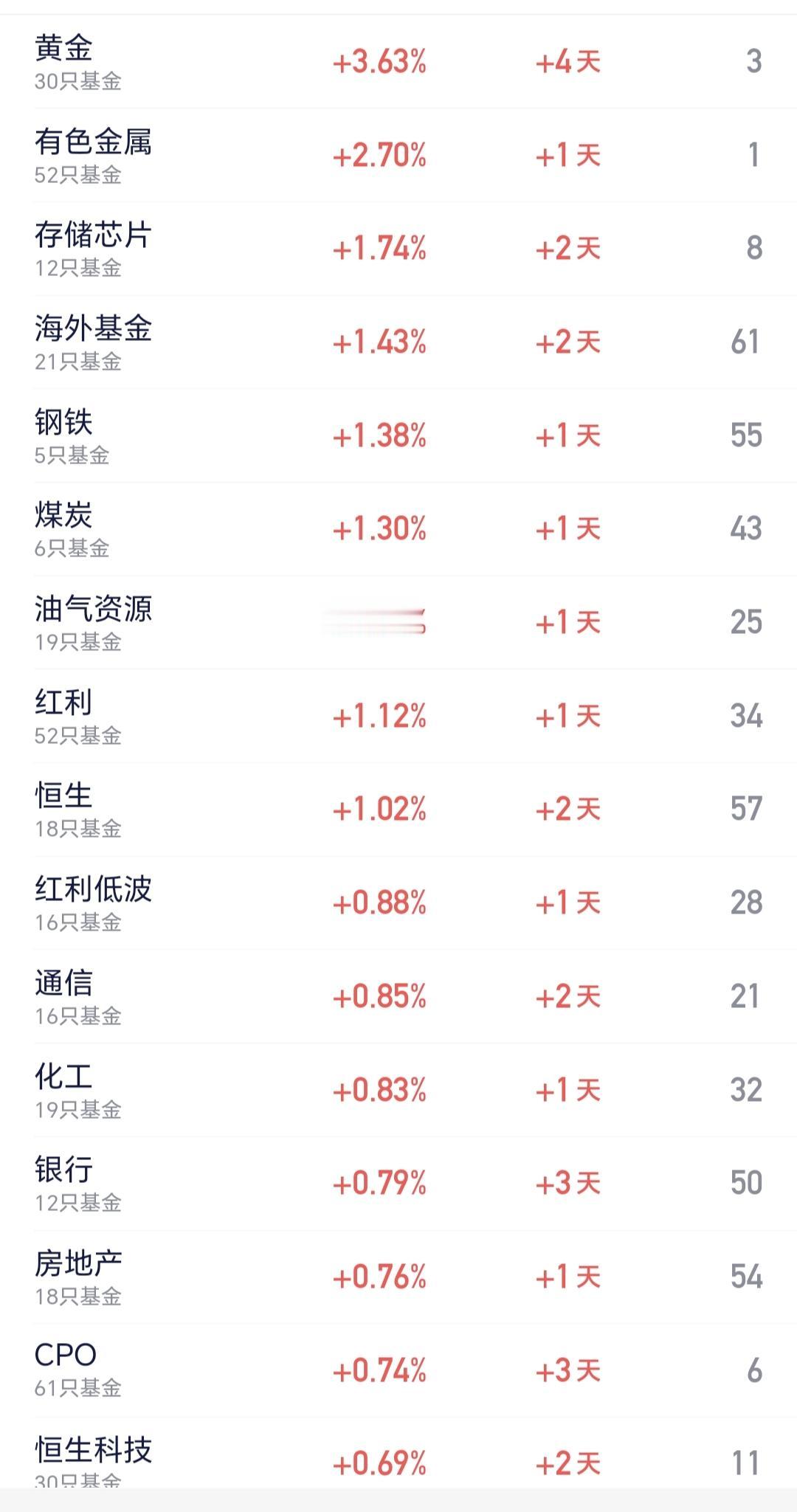Open the 化工 sector row
Viewport: 797px width, 1512px height.
click(x=398, y=1090)
